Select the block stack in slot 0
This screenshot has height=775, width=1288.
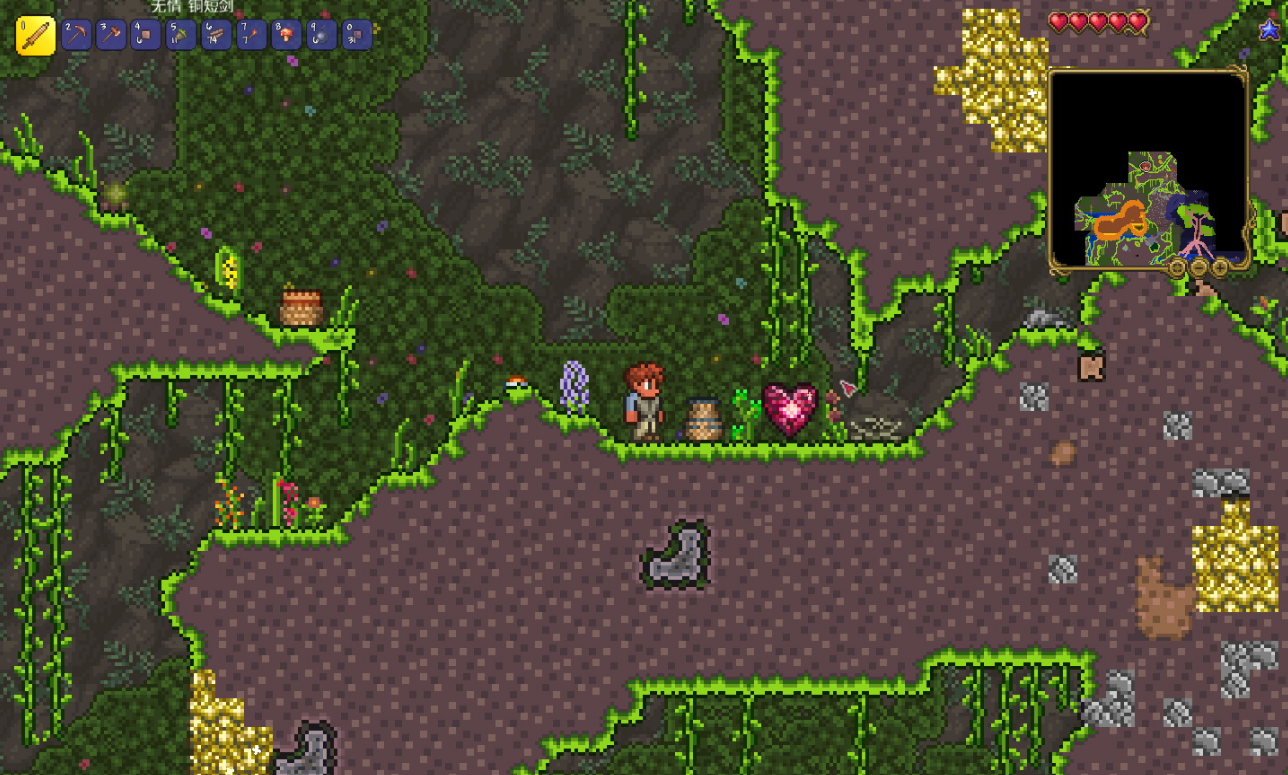coord(356,36)
